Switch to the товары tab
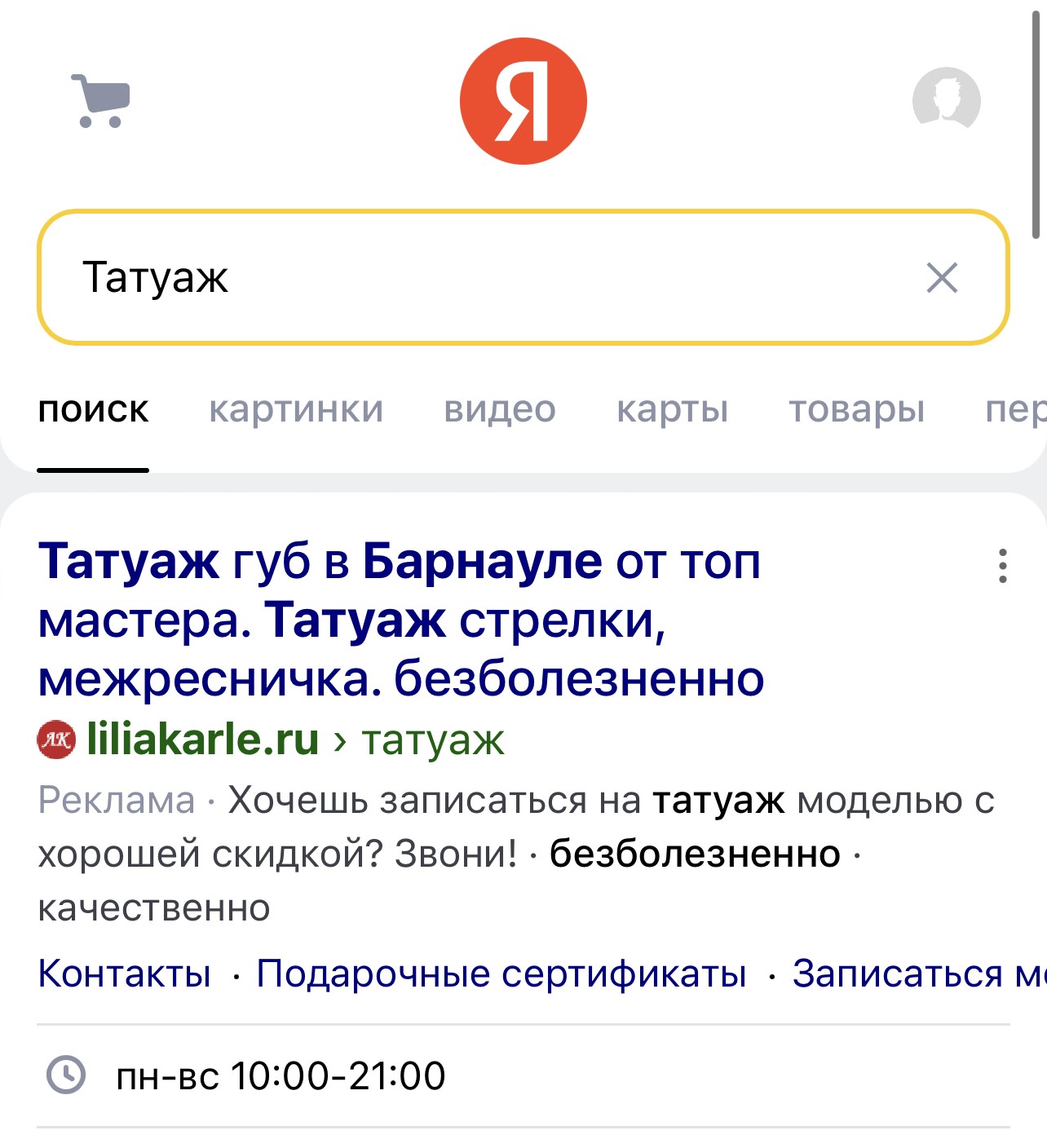The image size is (1047, 1148). [856, 409]
